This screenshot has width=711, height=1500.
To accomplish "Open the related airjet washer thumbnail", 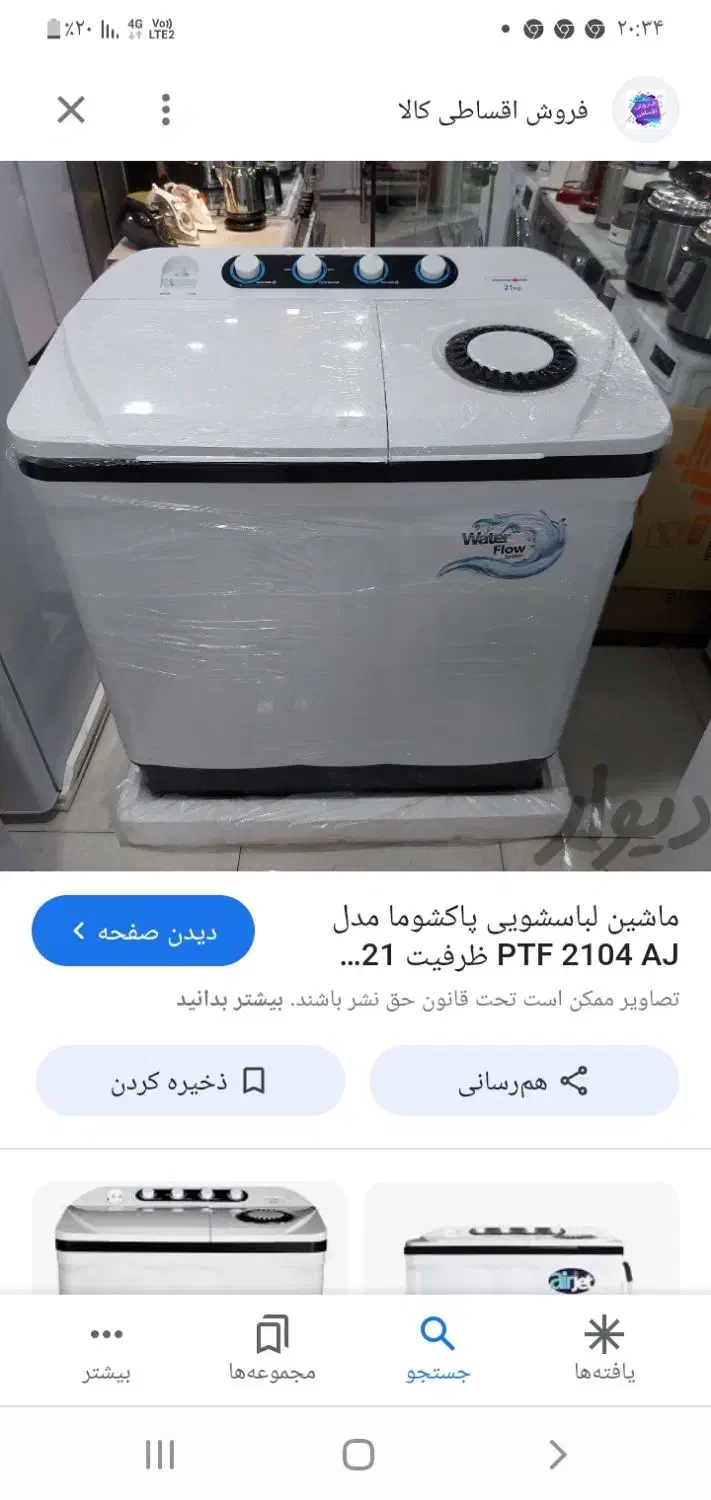I will tap(522, 1238).
